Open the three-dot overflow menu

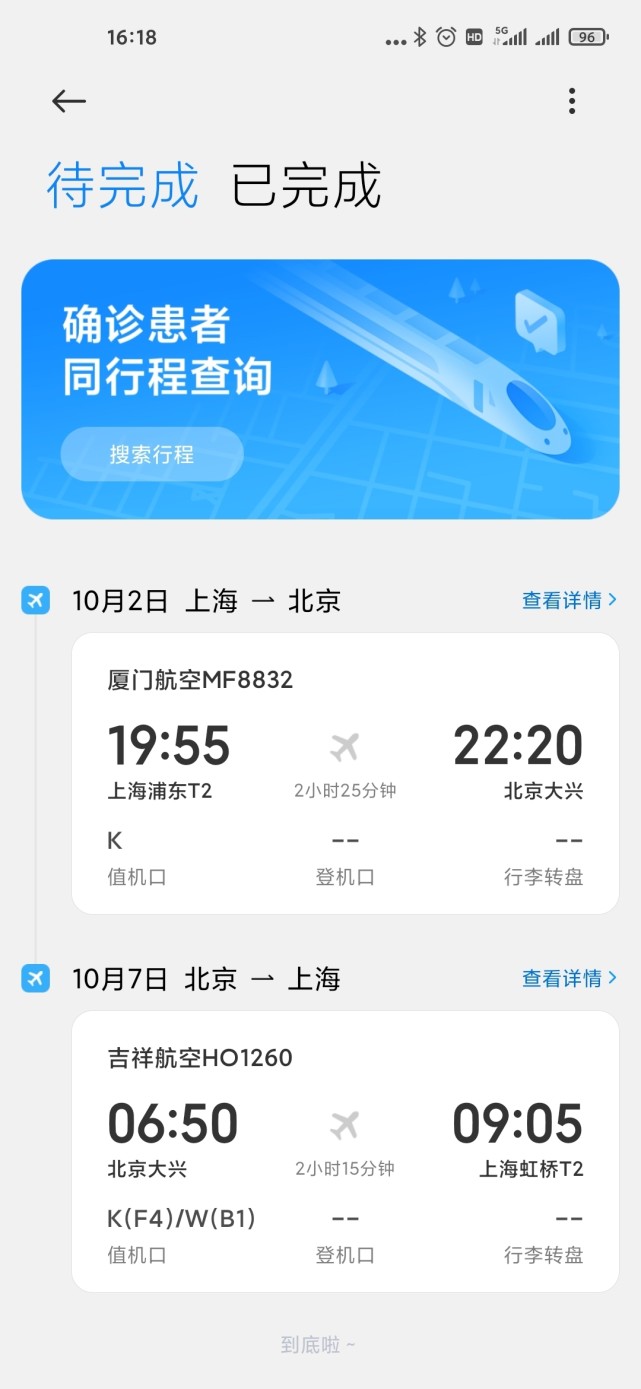click(x=571, y=101)
